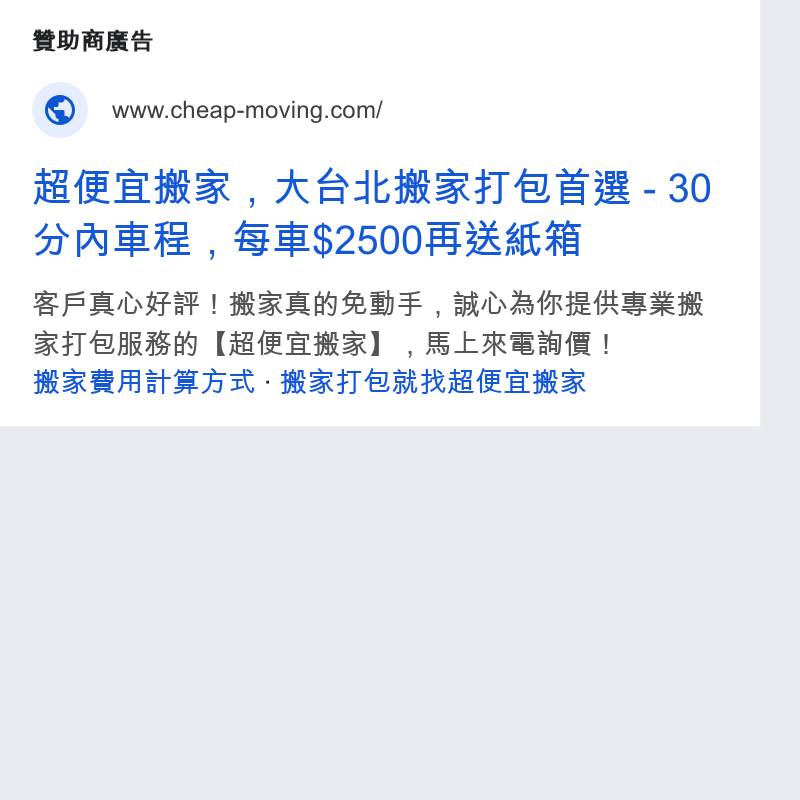Open the 搬家費用計算方式 sitelink
This screenshot has height=800, width=800.
(x=144, y=382)
